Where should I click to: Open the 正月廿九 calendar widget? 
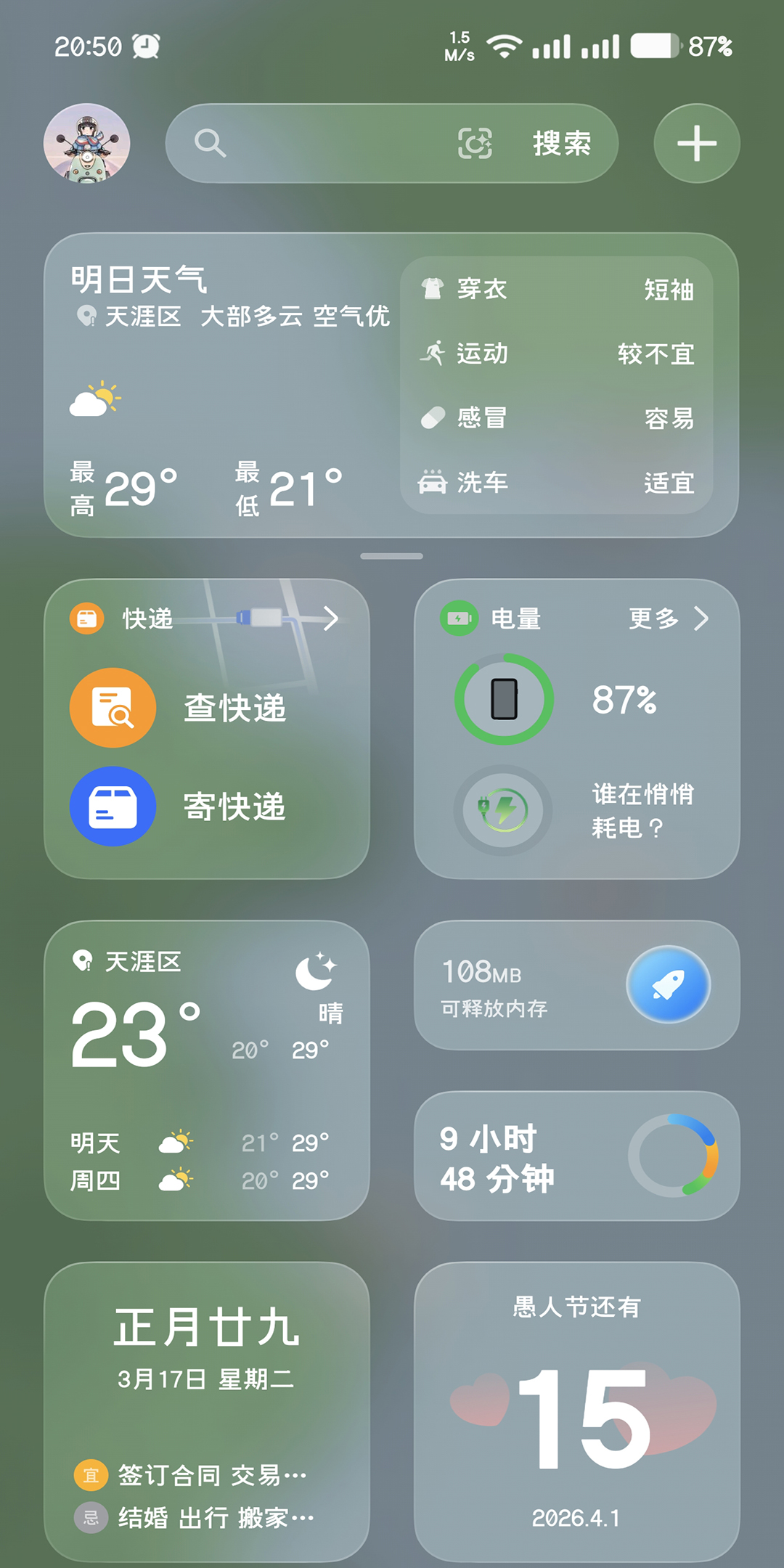click(207, 1412)
